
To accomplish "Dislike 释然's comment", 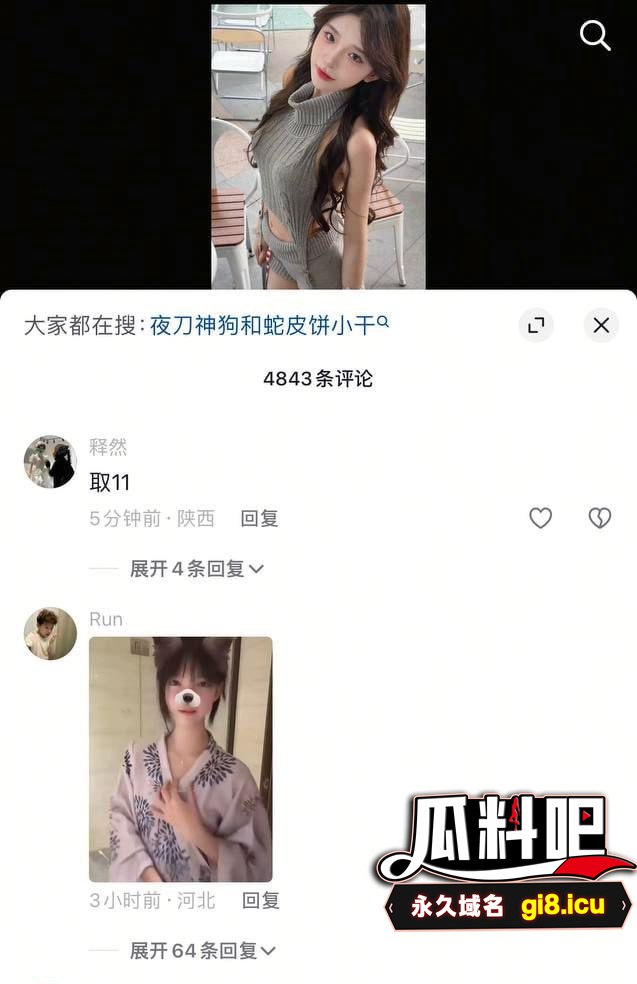I will (599, 518).
